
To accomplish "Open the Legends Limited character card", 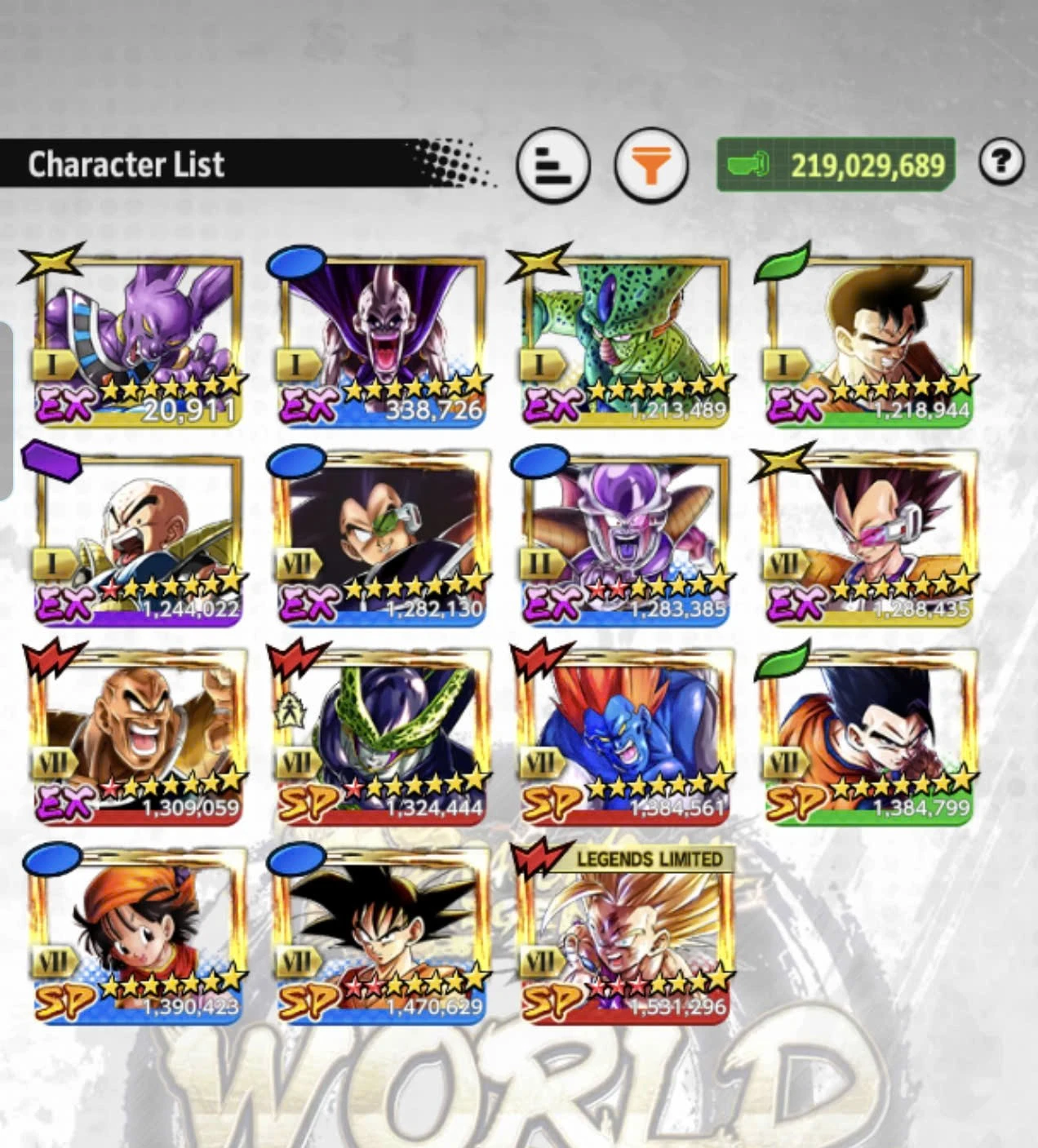I will tap(625, 936).
